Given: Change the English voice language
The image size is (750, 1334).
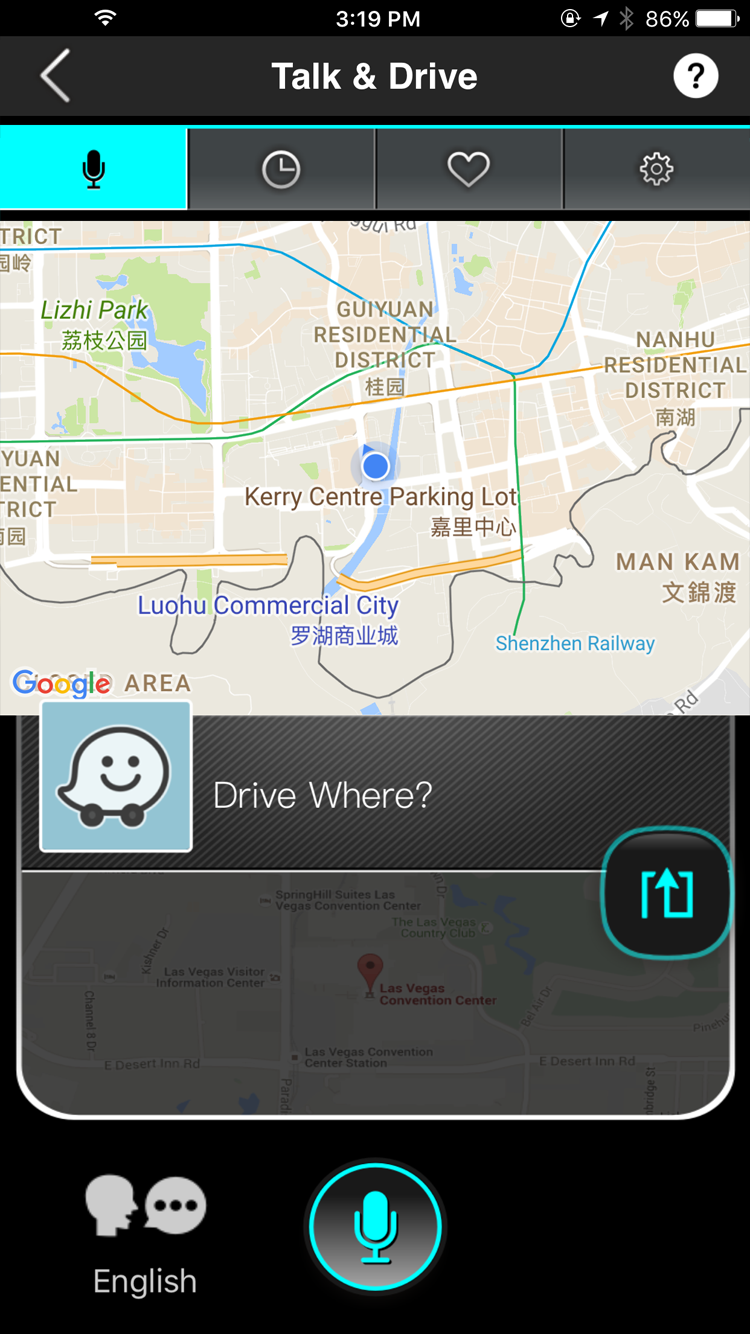Looking at the screenshot, I should tap(145, 1236).
